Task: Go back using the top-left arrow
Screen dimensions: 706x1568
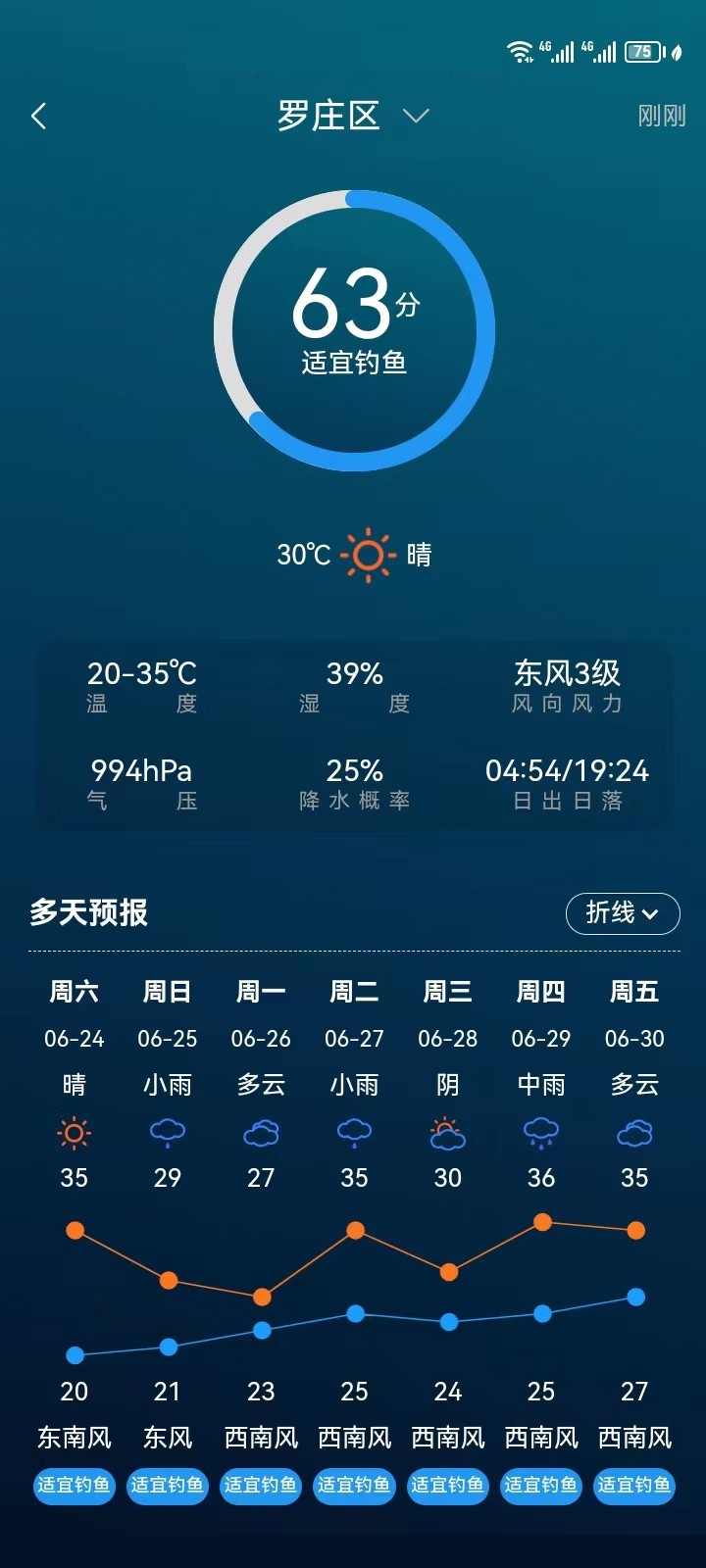Action: 39,117
